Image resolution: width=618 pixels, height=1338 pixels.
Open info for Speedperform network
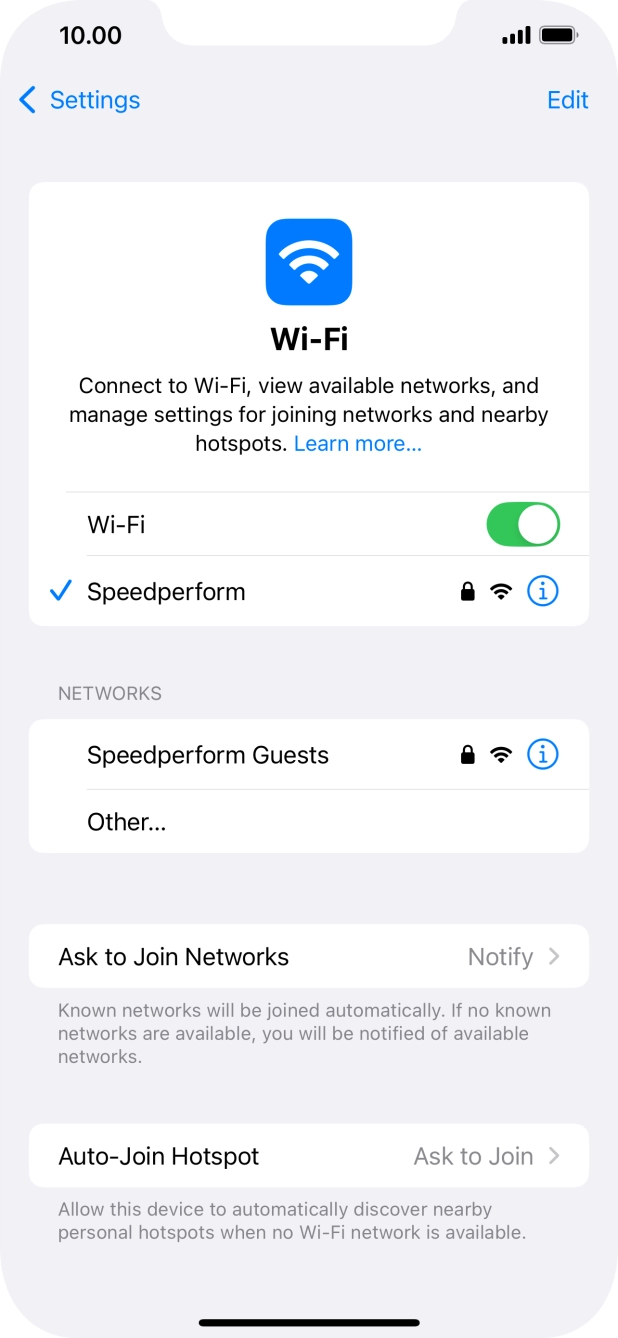(542, 591)
